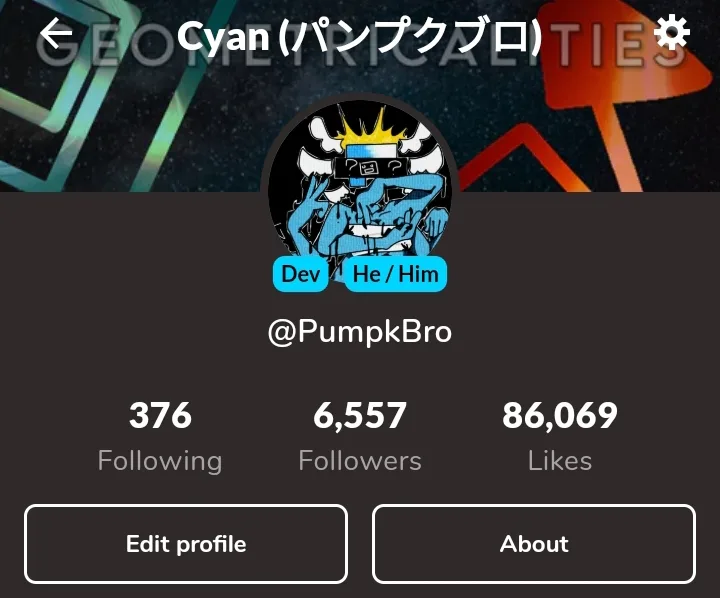Go back using the arrow icon

[x=57, y=35]
